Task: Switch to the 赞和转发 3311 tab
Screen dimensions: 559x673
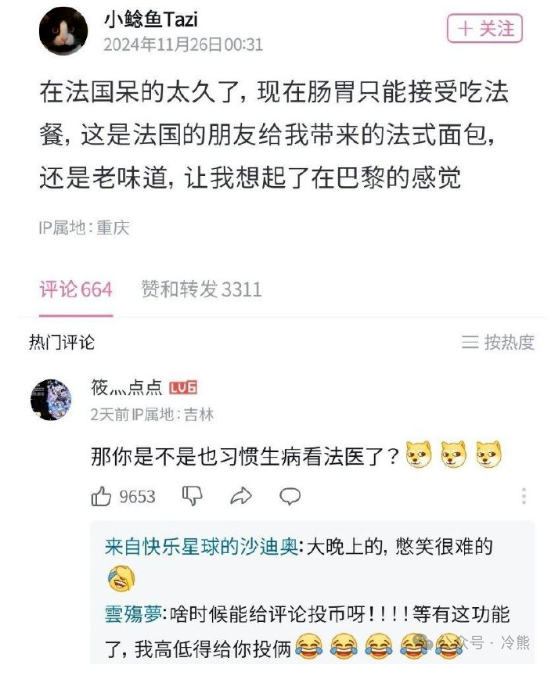Action: coord(201,289)
